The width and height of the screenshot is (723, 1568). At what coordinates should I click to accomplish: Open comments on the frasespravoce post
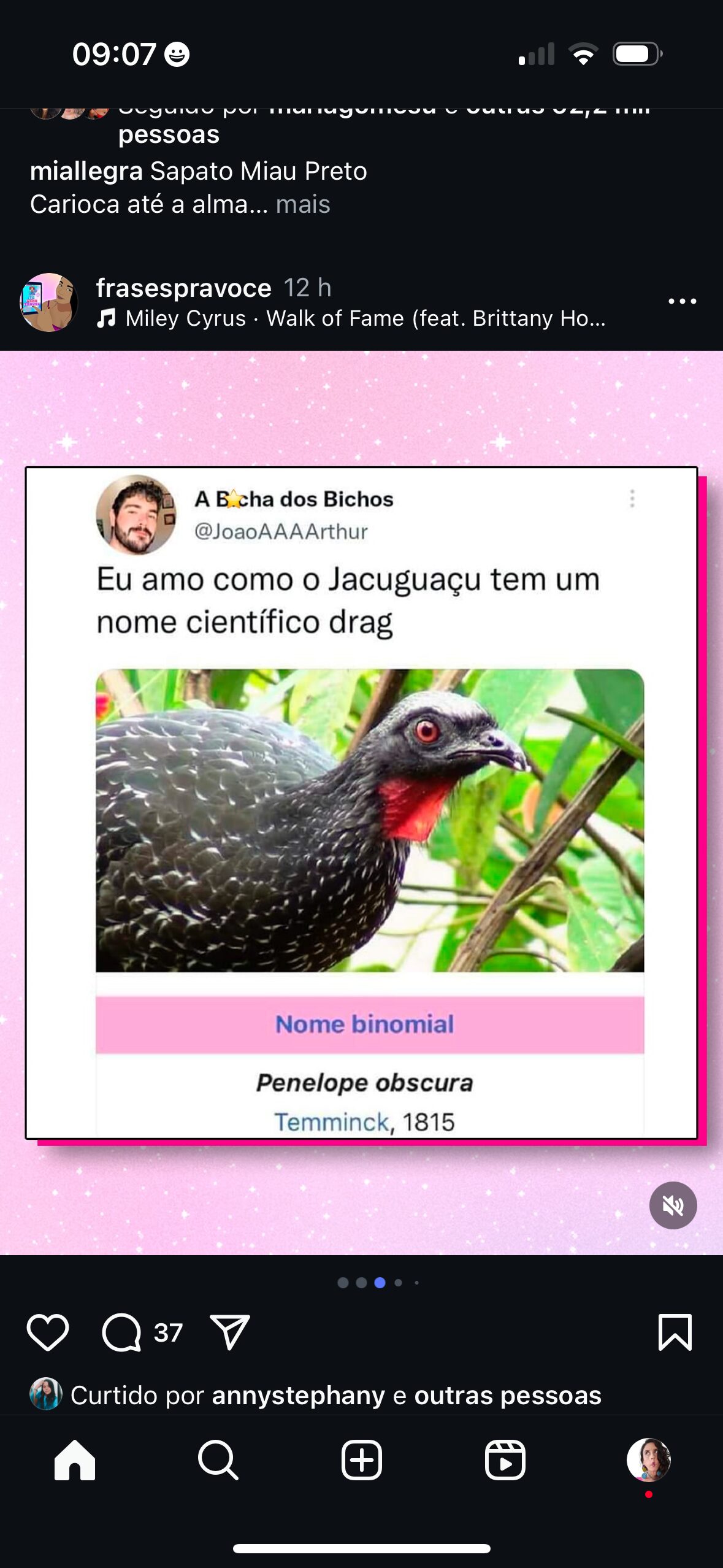121,1332
